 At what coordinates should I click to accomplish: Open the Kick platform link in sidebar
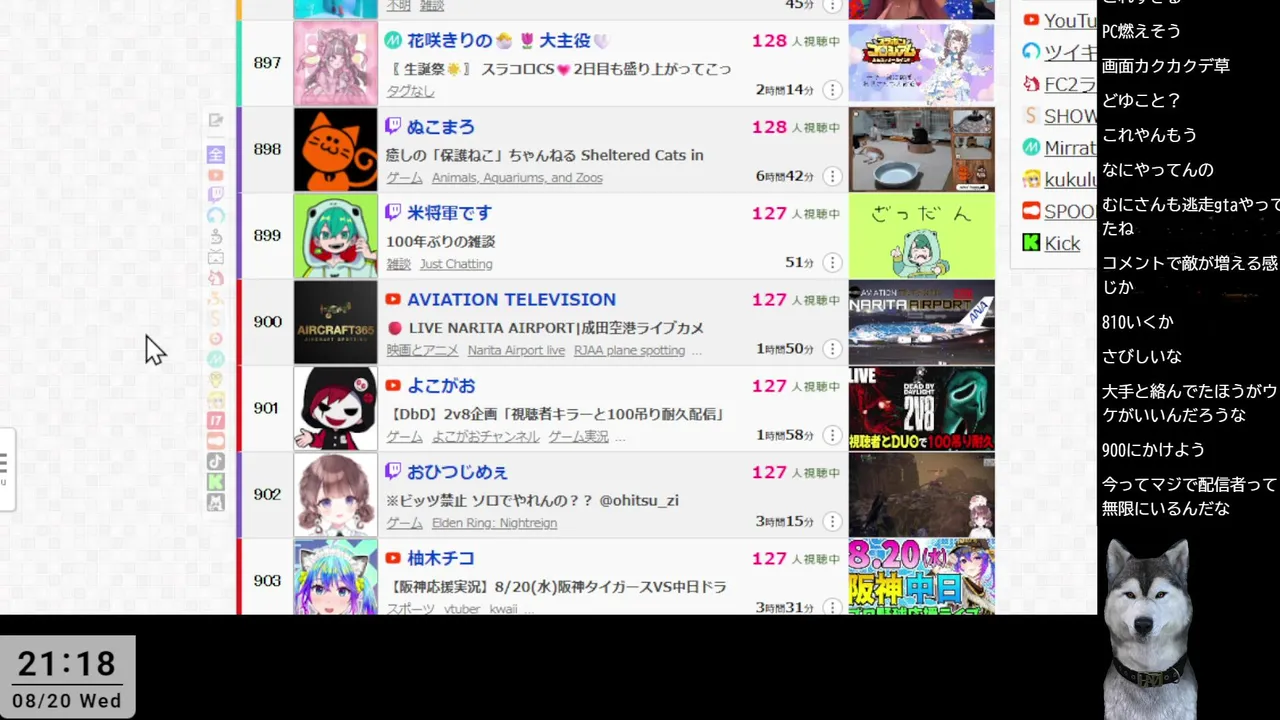coord(1061,243)
